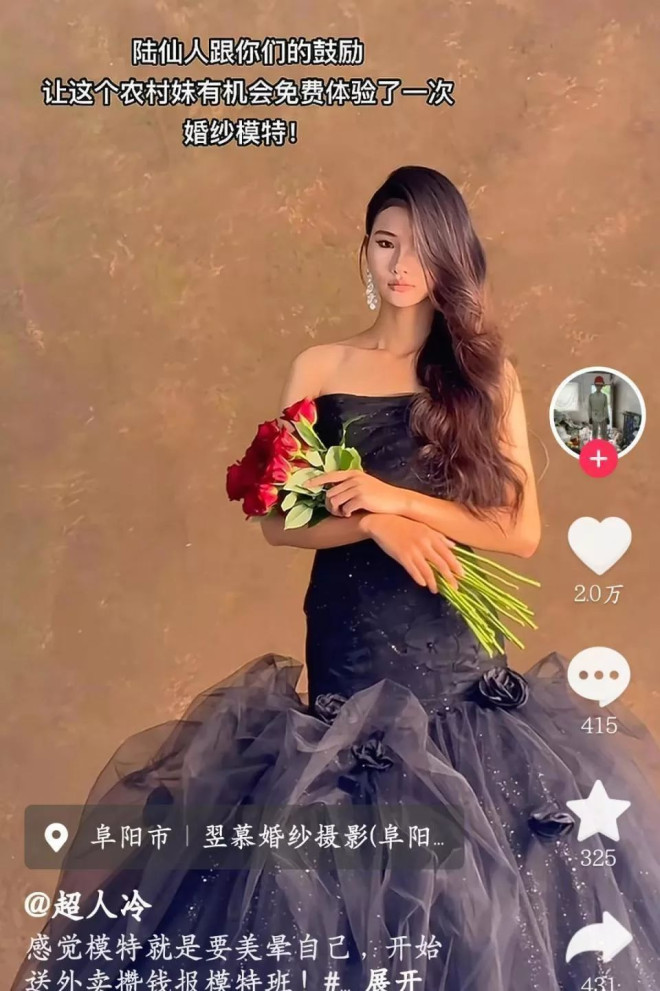The width and height of the screenshot is (660, 991).
Task: Open the creator's profile avatar
Action: click(598, 411)
